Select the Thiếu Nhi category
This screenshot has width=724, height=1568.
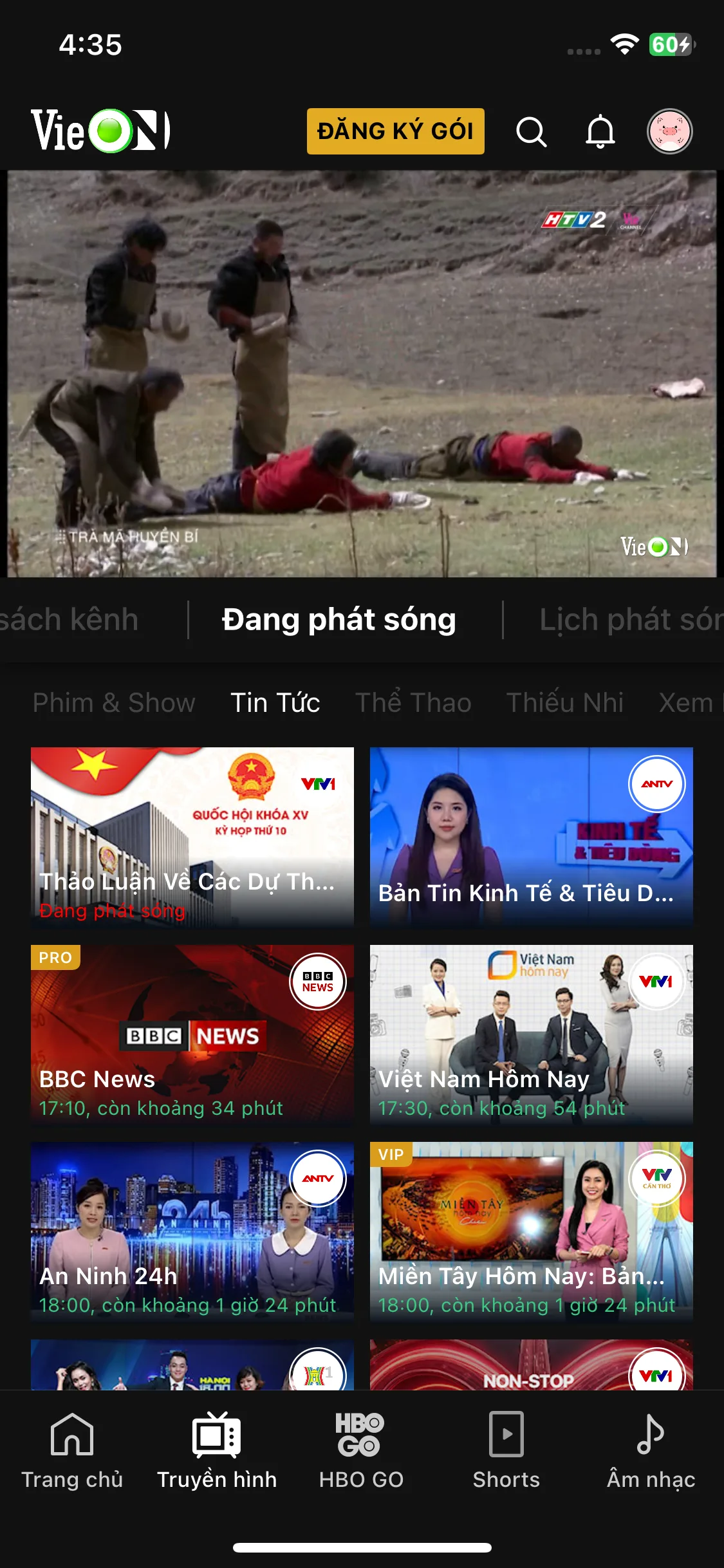[564, 702]
